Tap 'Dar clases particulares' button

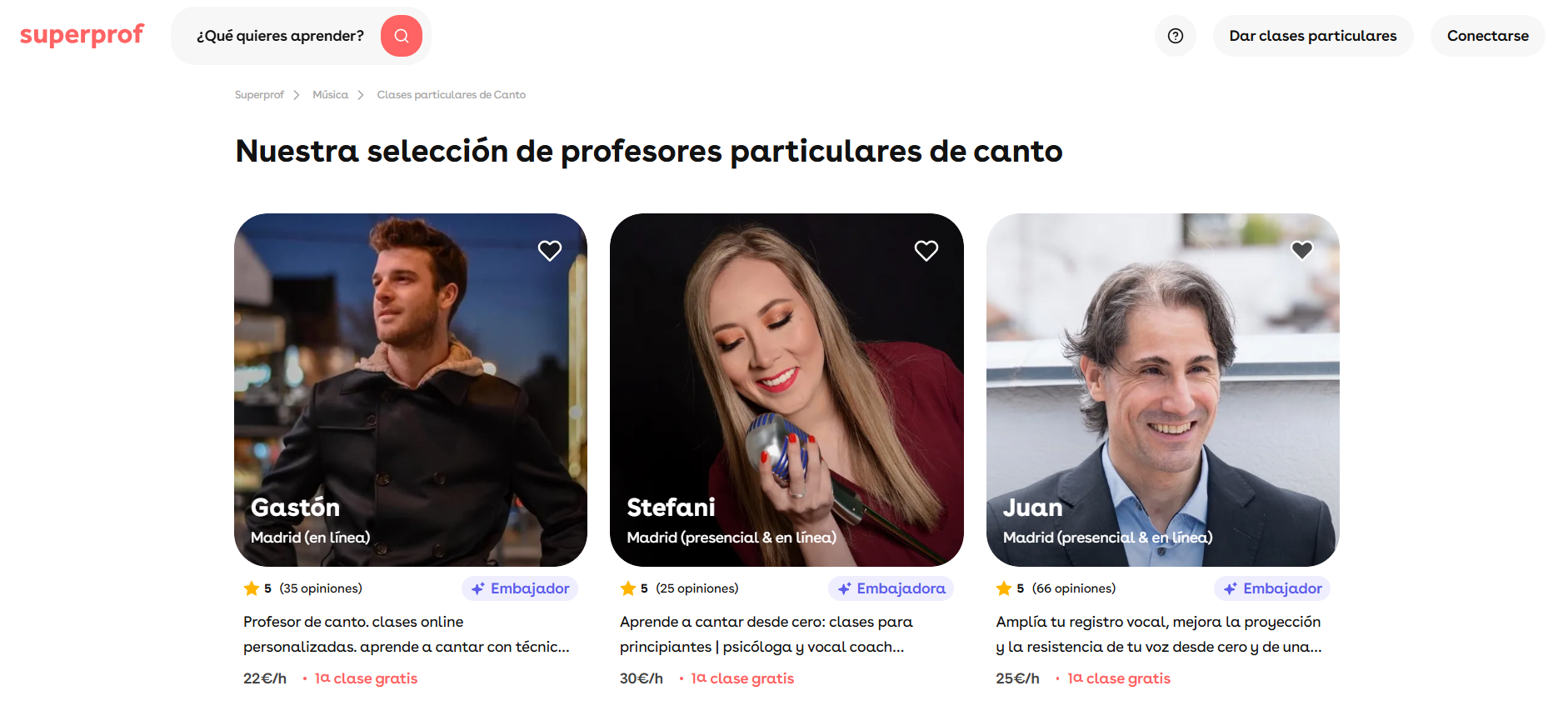click(x=1312, y=36)
